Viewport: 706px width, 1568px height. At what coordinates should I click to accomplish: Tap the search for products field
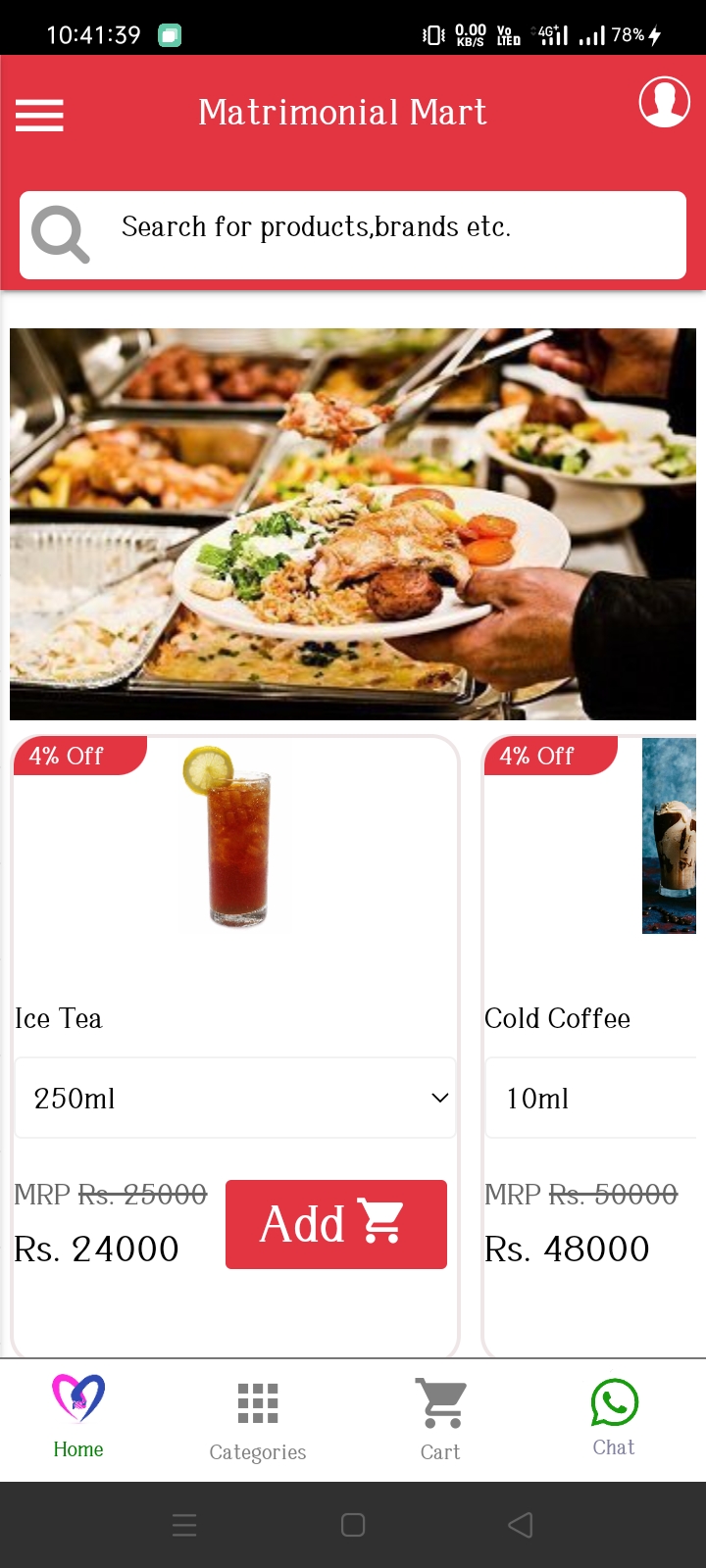click(353, 235)
